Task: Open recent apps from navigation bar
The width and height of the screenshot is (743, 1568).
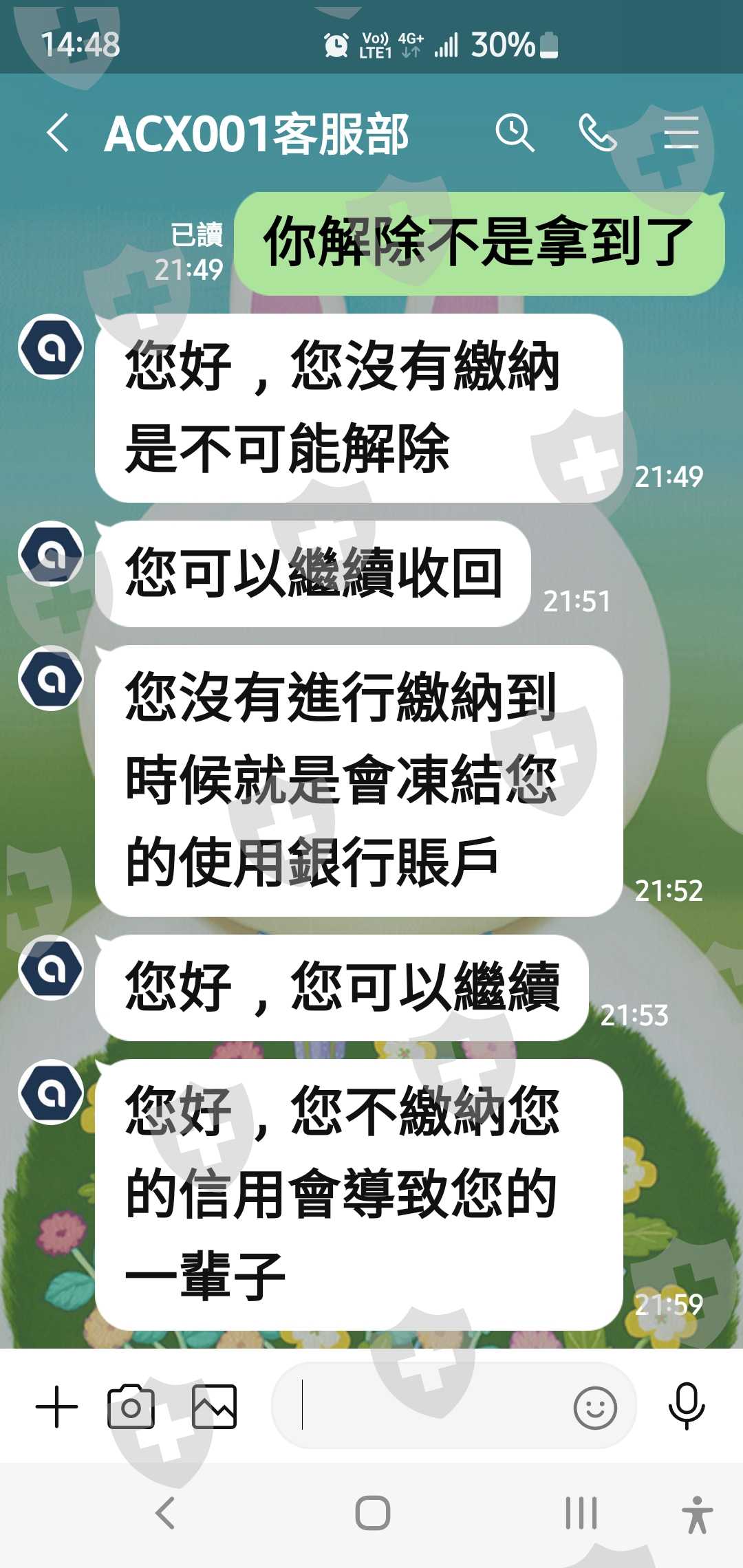Action: [581, 1514]
